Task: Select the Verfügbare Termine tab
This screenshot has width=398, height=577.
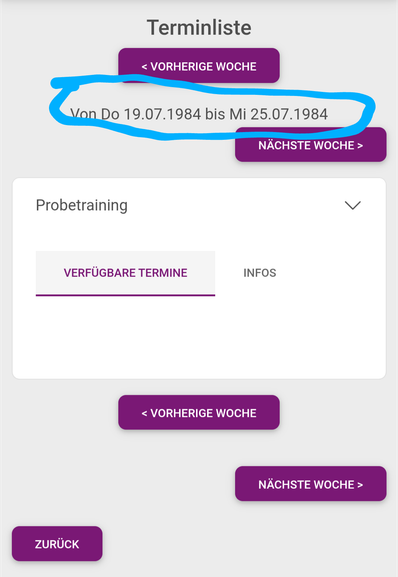Action: click(x=125, y=273)
